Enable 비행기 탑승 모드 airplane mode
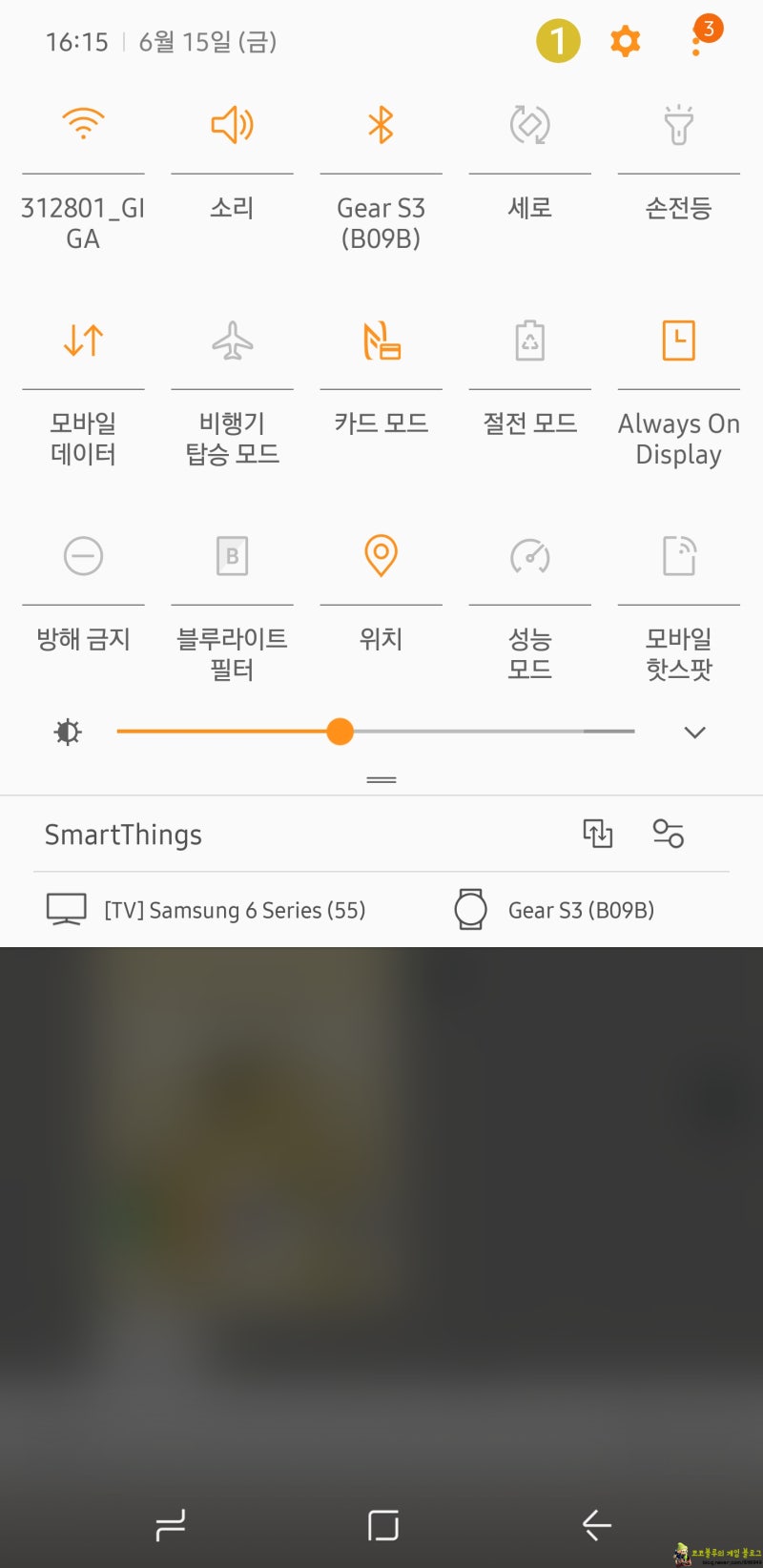Screen dimensions: 763x1568 point(232,340)
